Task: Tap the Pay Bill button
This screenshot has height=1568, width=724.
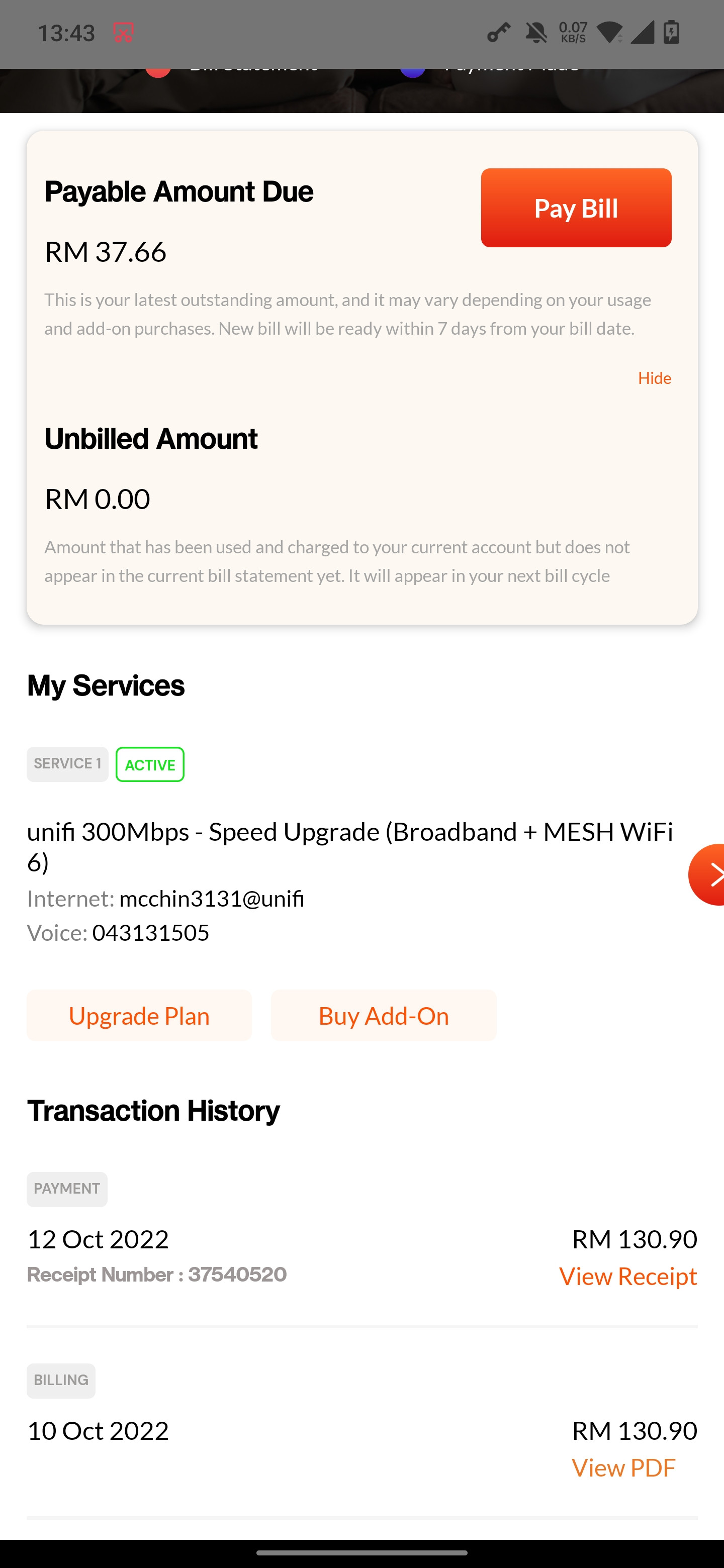Action: coord(575,208)
